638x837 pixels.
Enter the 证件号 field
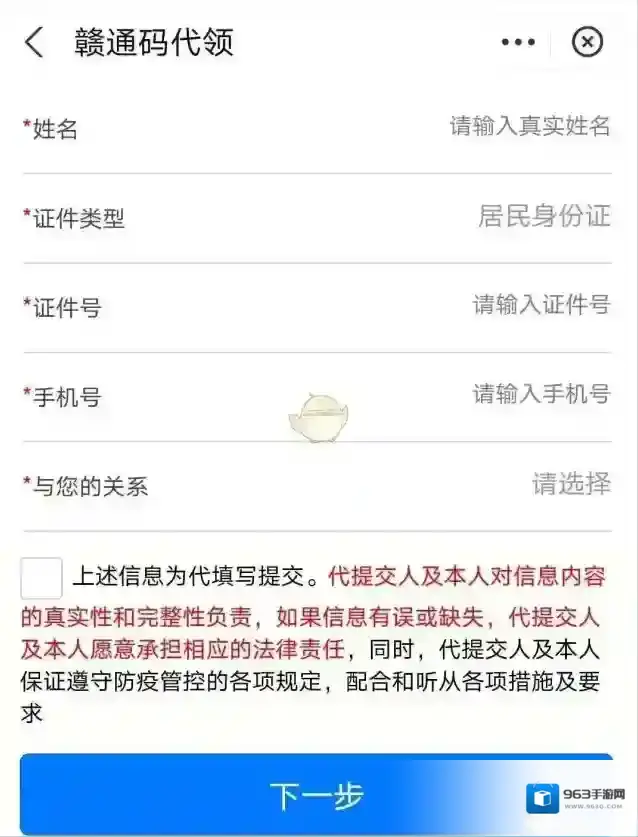coord(540,305)
